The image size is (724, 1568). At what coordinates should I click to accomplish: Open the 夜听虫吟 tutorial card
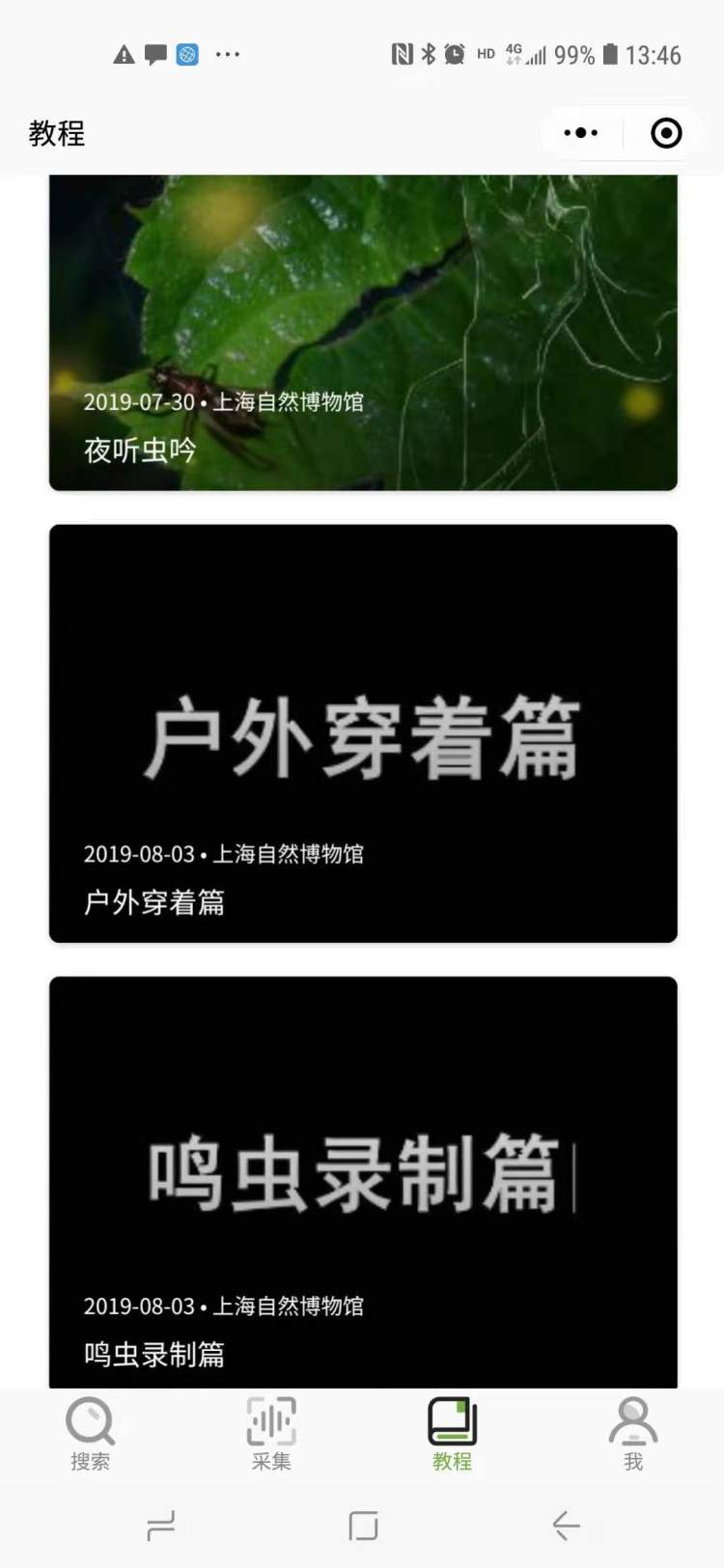(363, 333)
